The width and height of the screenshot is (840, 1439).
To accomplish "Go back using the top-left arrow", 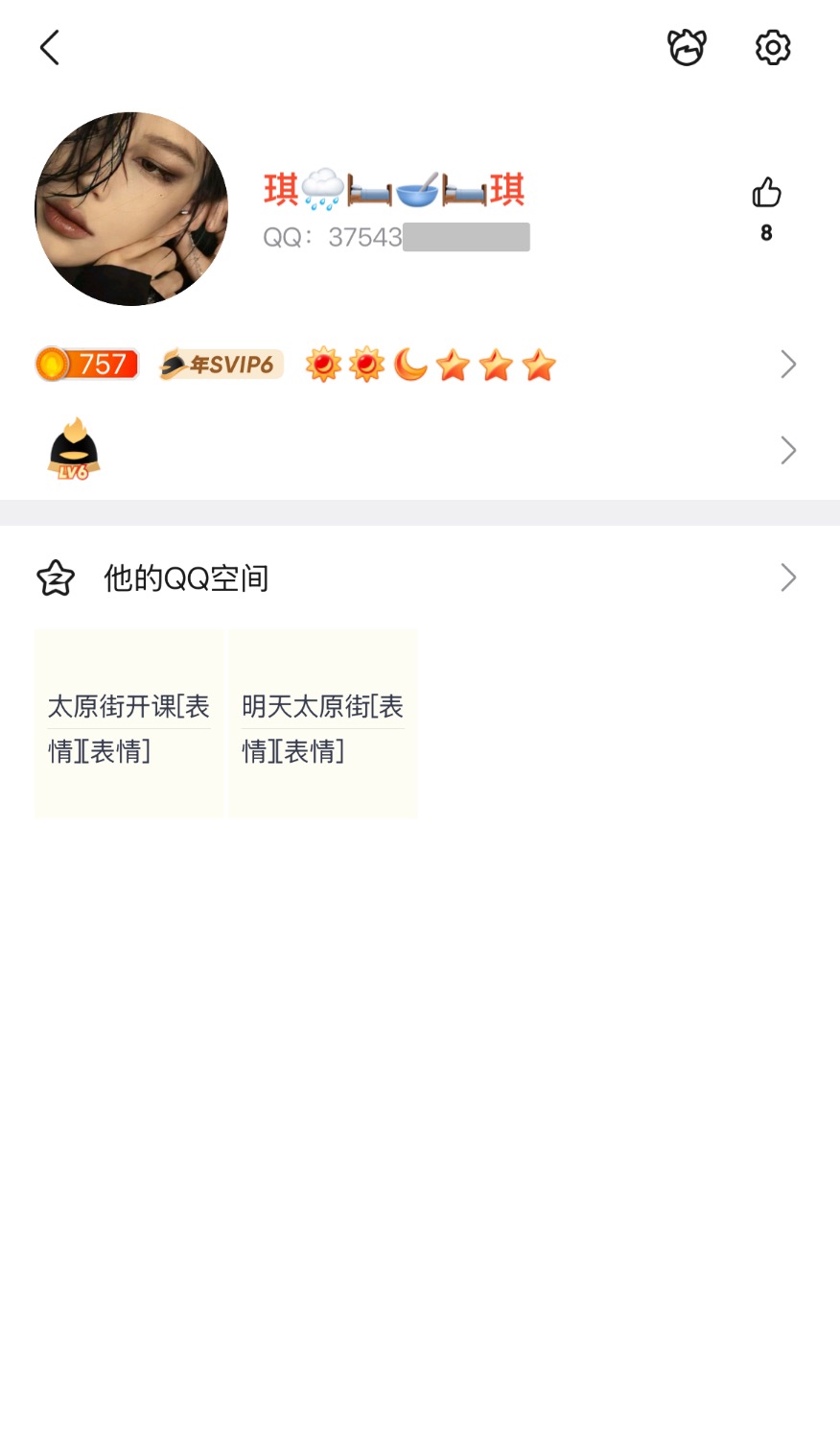I will point(50,47).
